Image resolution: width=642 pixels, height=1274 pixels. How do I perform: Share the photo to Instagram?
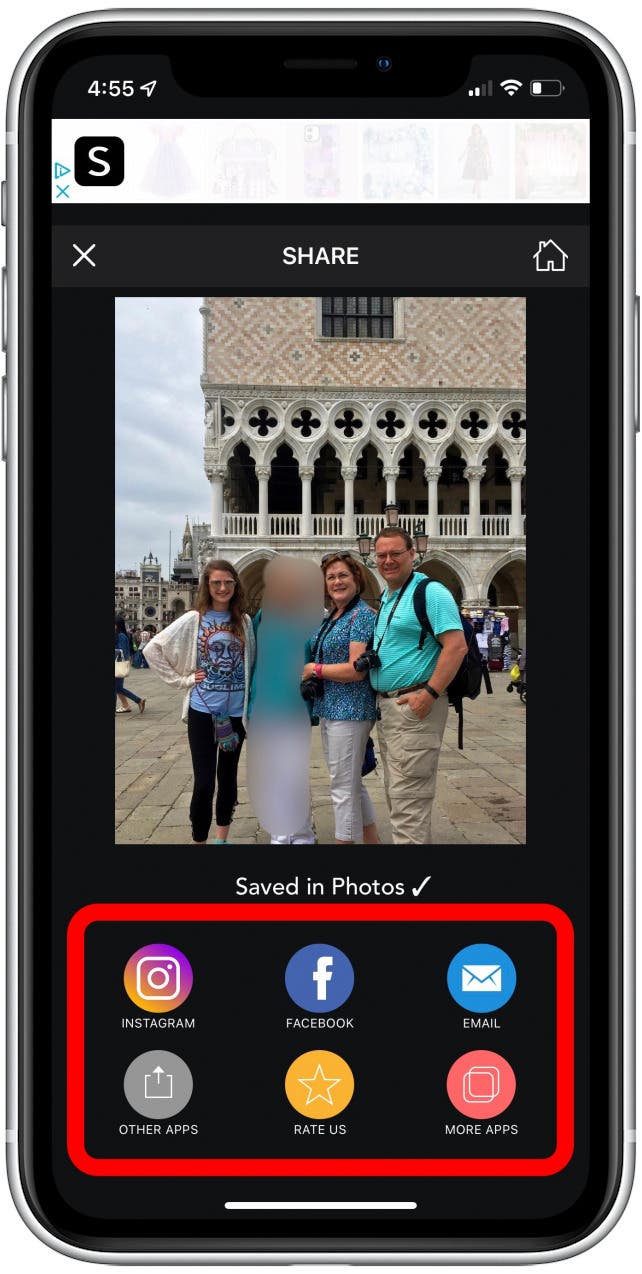(x=158, y=978)
